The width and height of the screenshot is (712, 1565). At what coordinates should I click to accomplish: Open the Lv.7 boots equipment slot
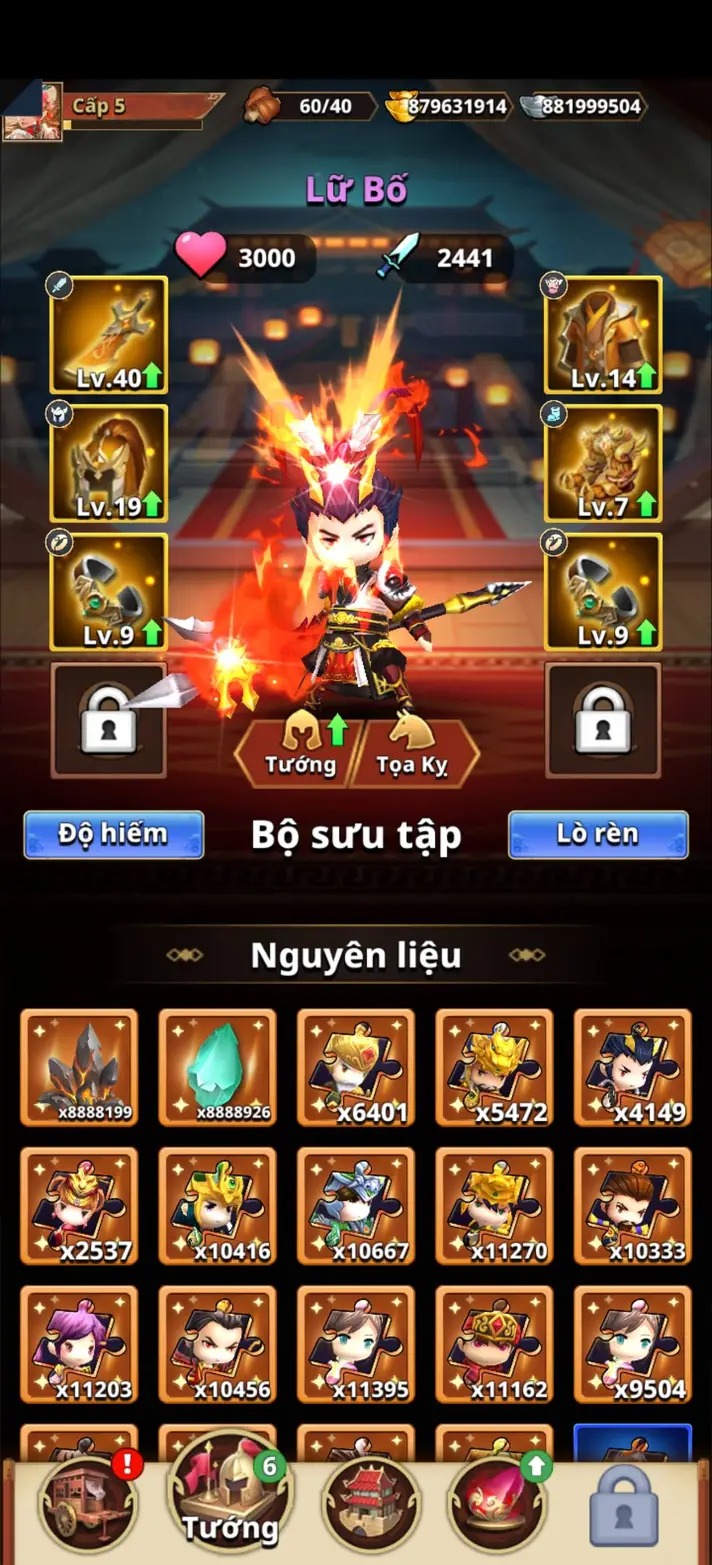pos(603,463)
